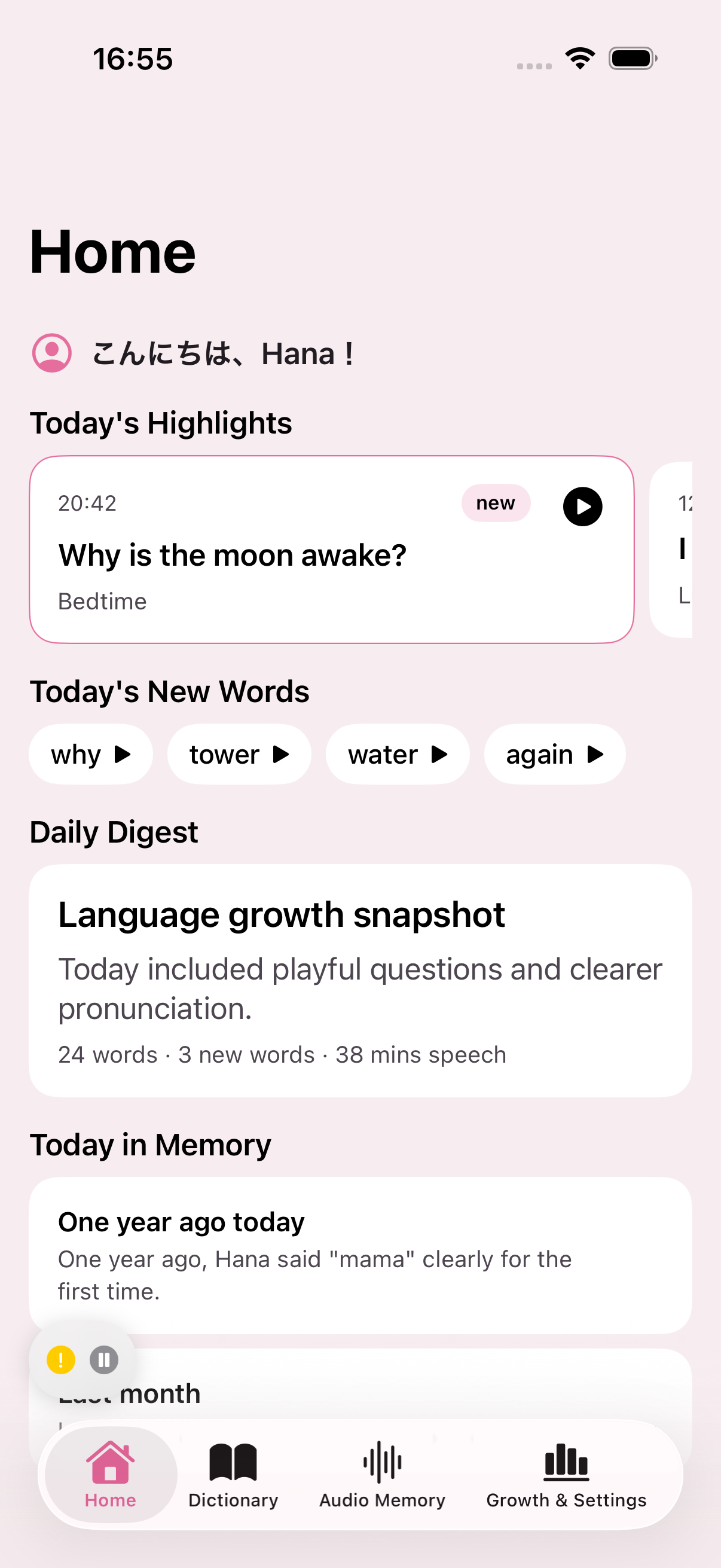Tap the yellow warning indicator
The height and width of the screenshot is (1568, 721).
click(61, 1359)
